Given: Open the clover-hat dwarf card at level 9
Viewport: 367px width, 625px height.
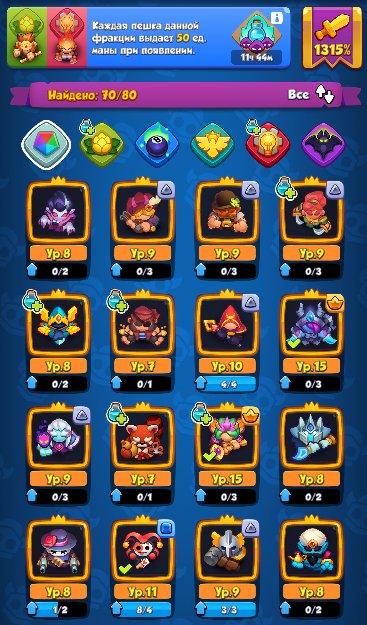Looking at the screenshot, I should [228, 228].
